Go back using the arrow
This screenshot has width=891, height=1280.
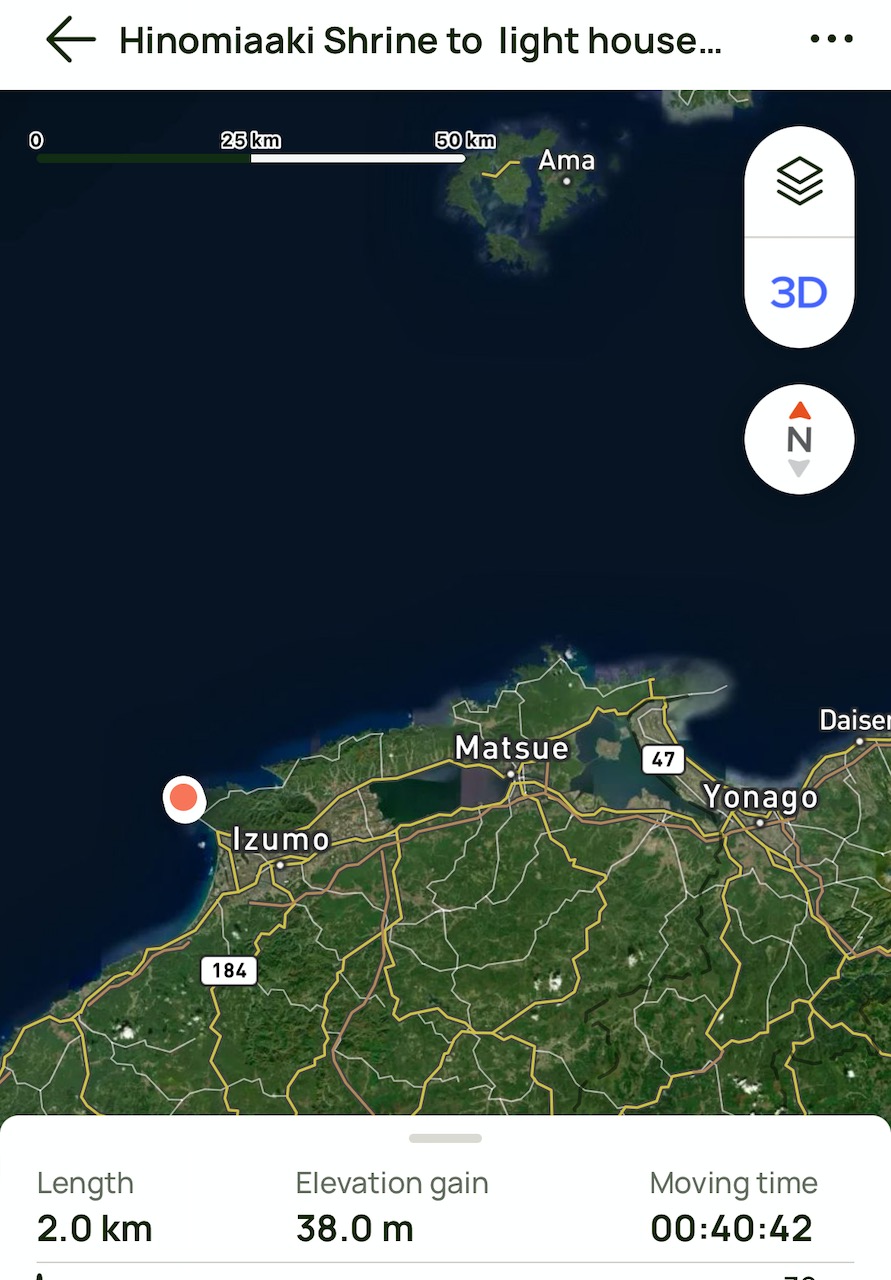click(70, 41)
